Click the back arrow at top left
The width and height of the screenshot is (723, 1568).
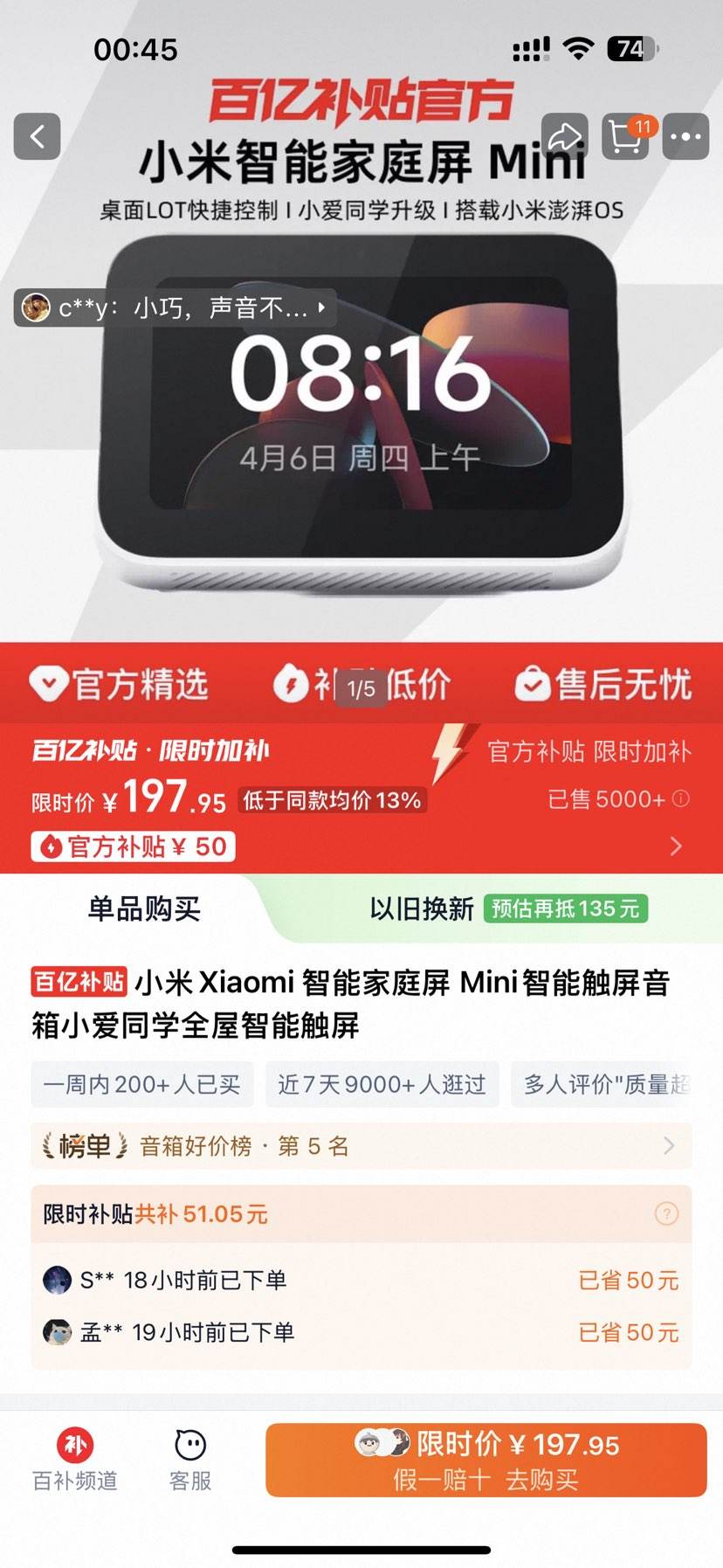tap(37, 137)
